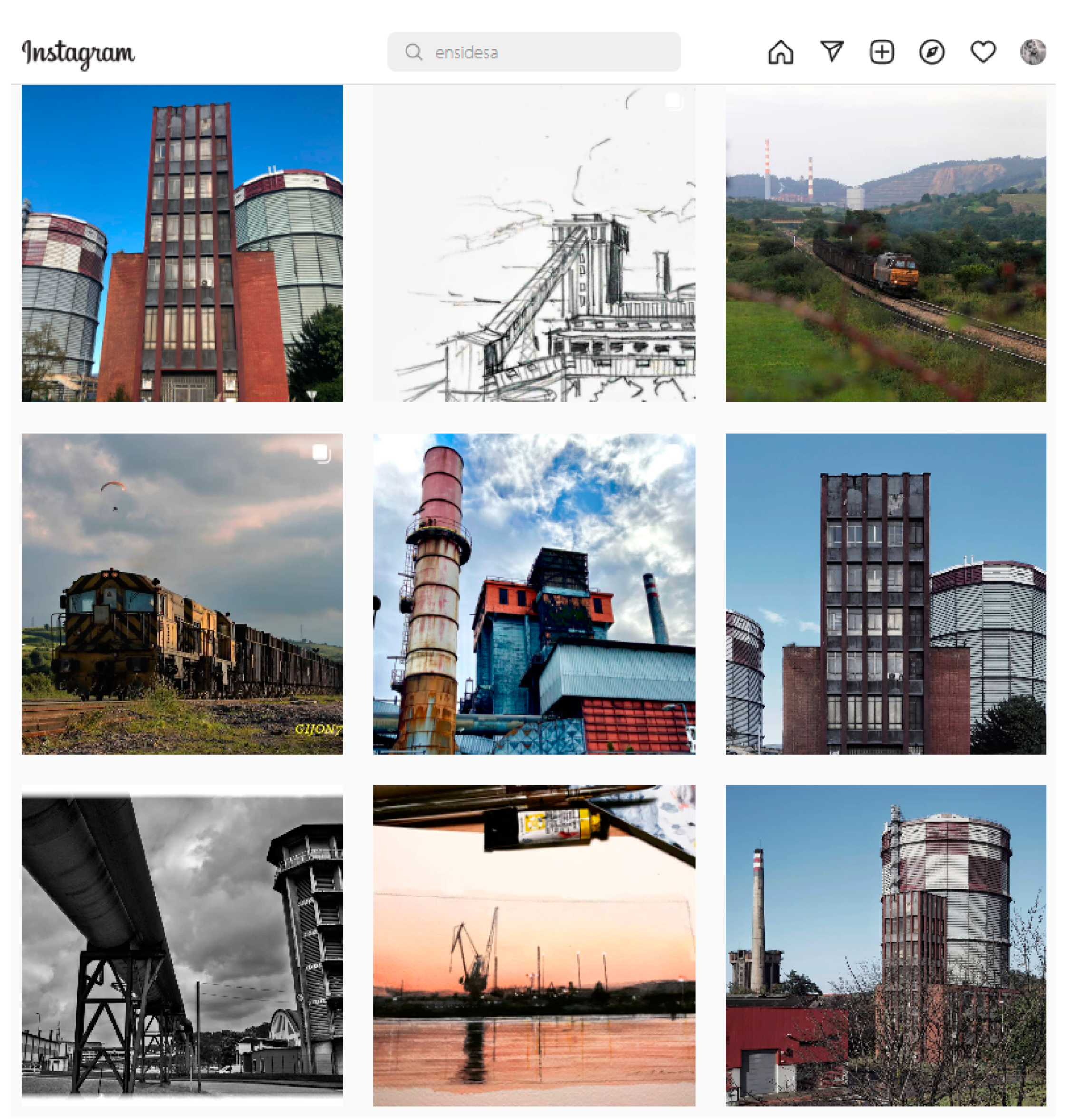The height and width of the screenshot is (1120, 1065).
Task: Open the locomotive photo with paraglider
Action: click(182, 594)
